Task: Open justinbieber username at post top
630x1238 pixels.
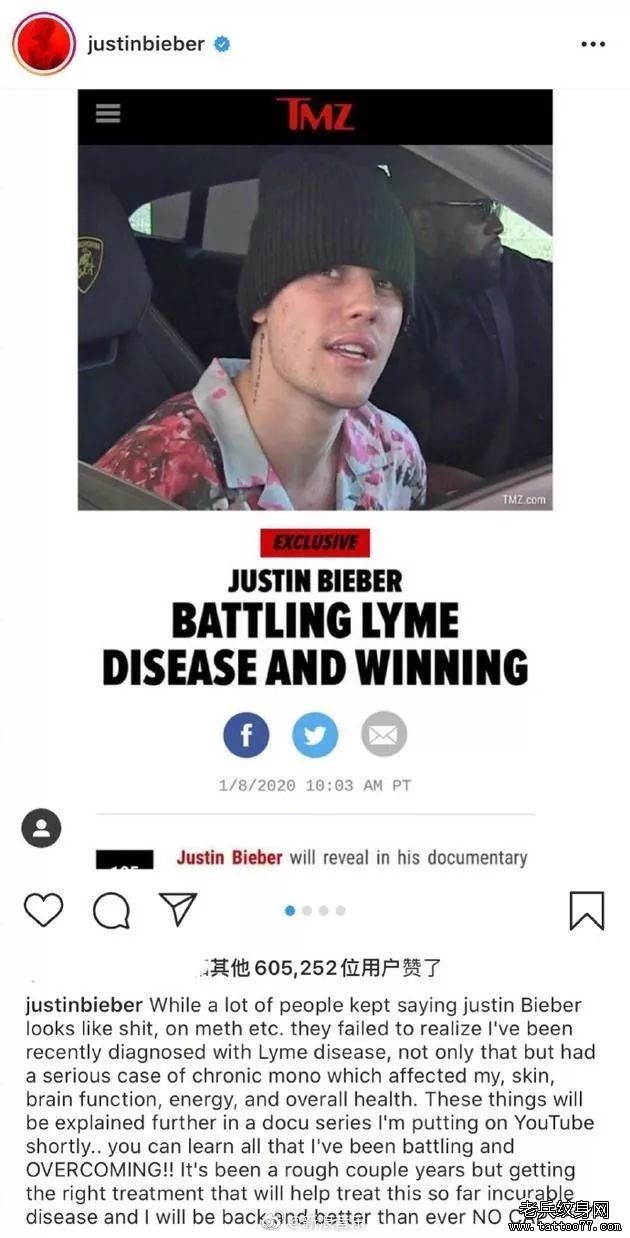Action: point(146,44)
